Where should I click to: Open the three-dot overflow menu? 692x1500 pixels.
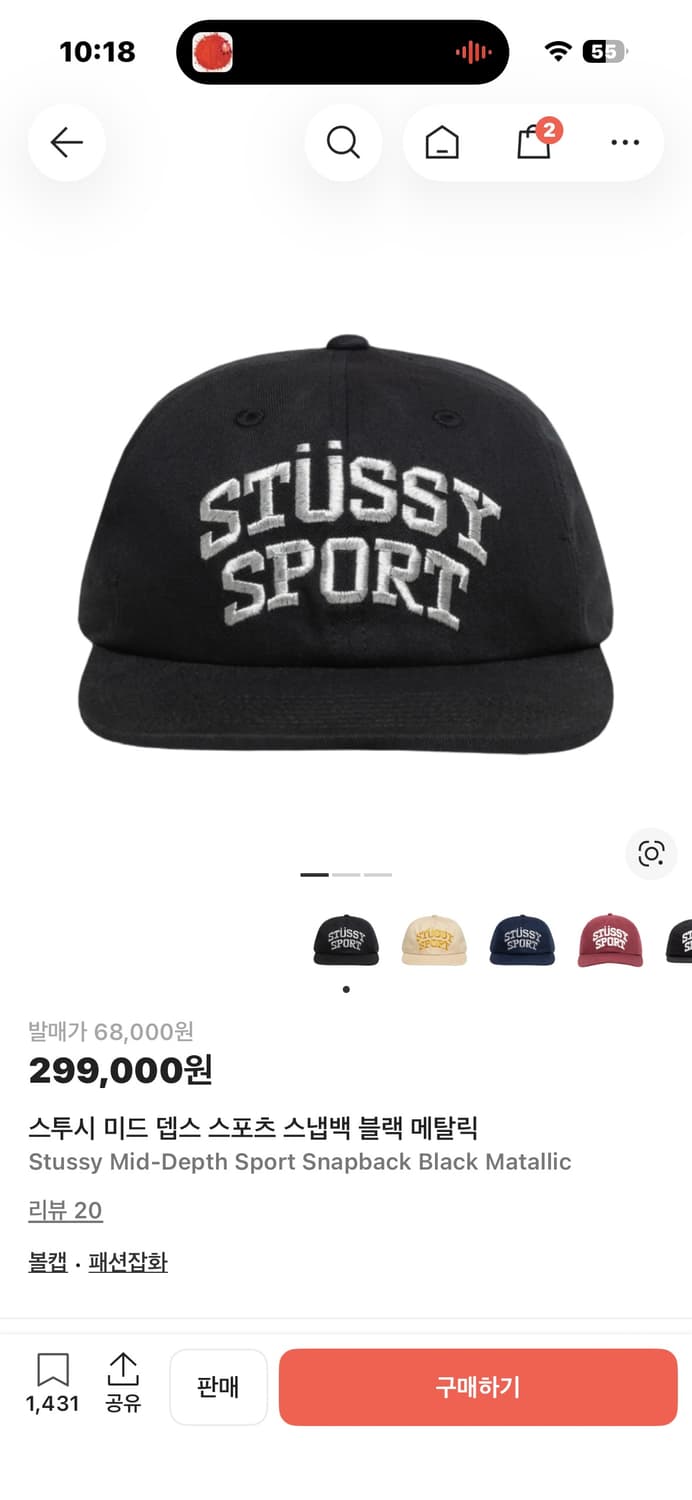pos(625,143)
